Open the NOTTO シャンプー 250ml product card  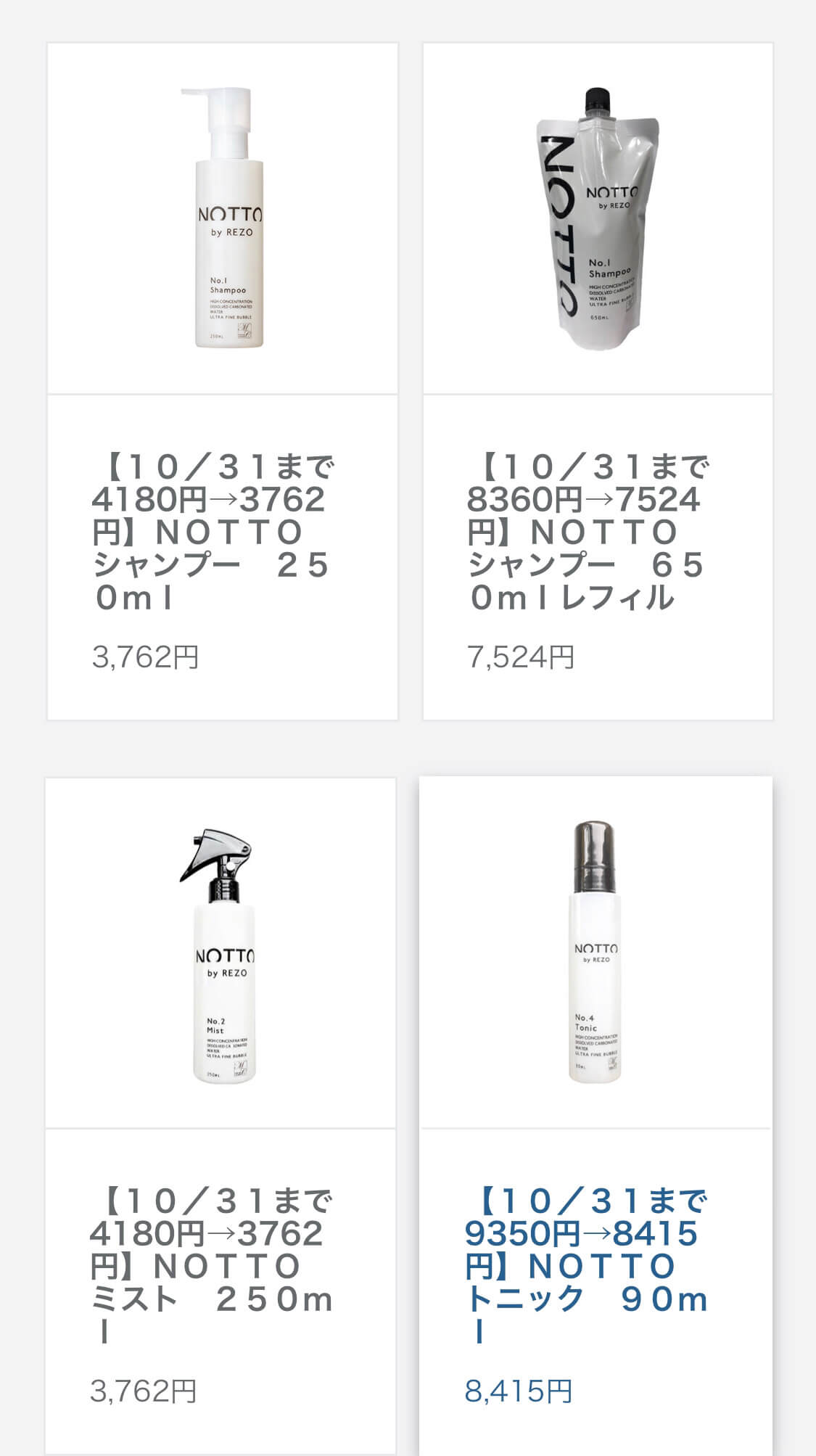tap(222, 382)
